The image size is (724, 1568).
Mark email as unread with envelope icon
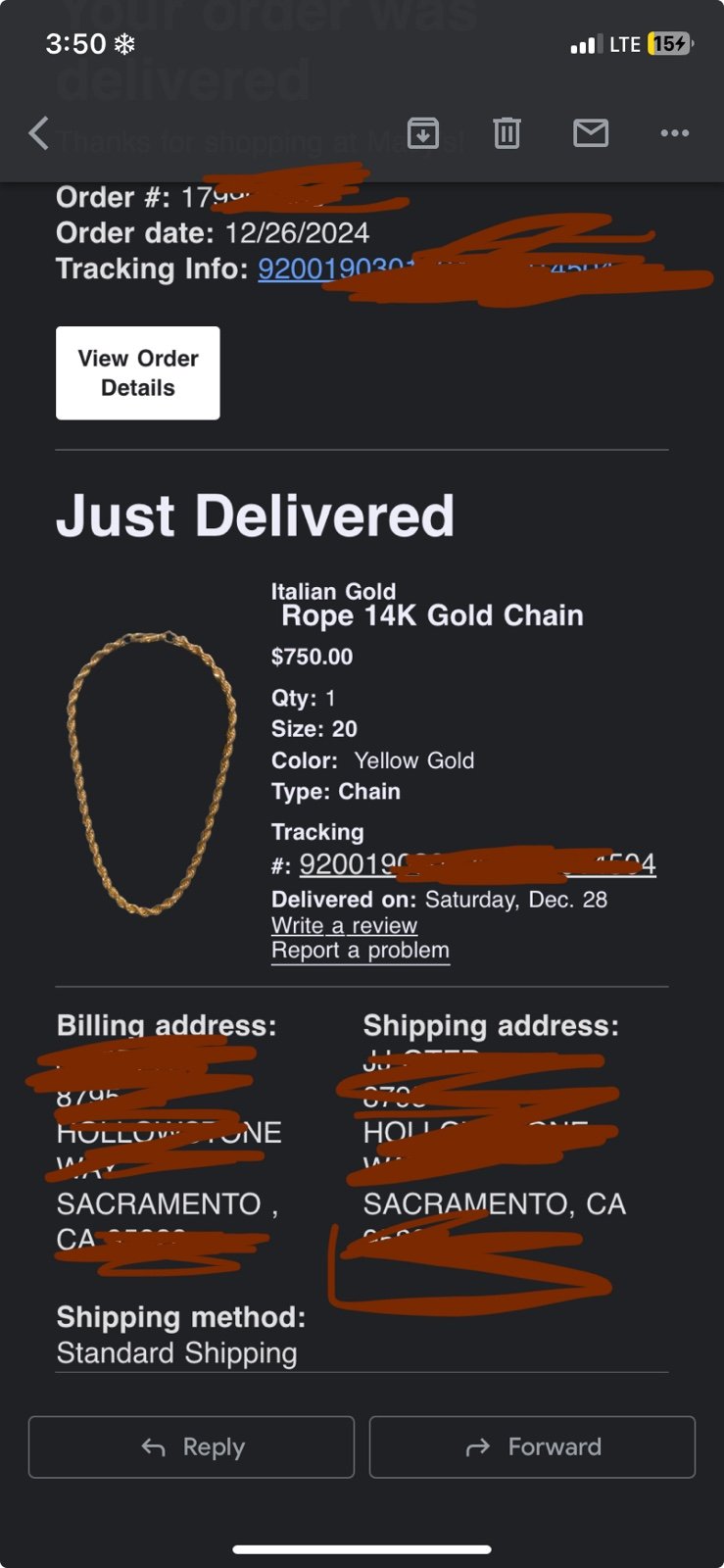tap(591, 132)
